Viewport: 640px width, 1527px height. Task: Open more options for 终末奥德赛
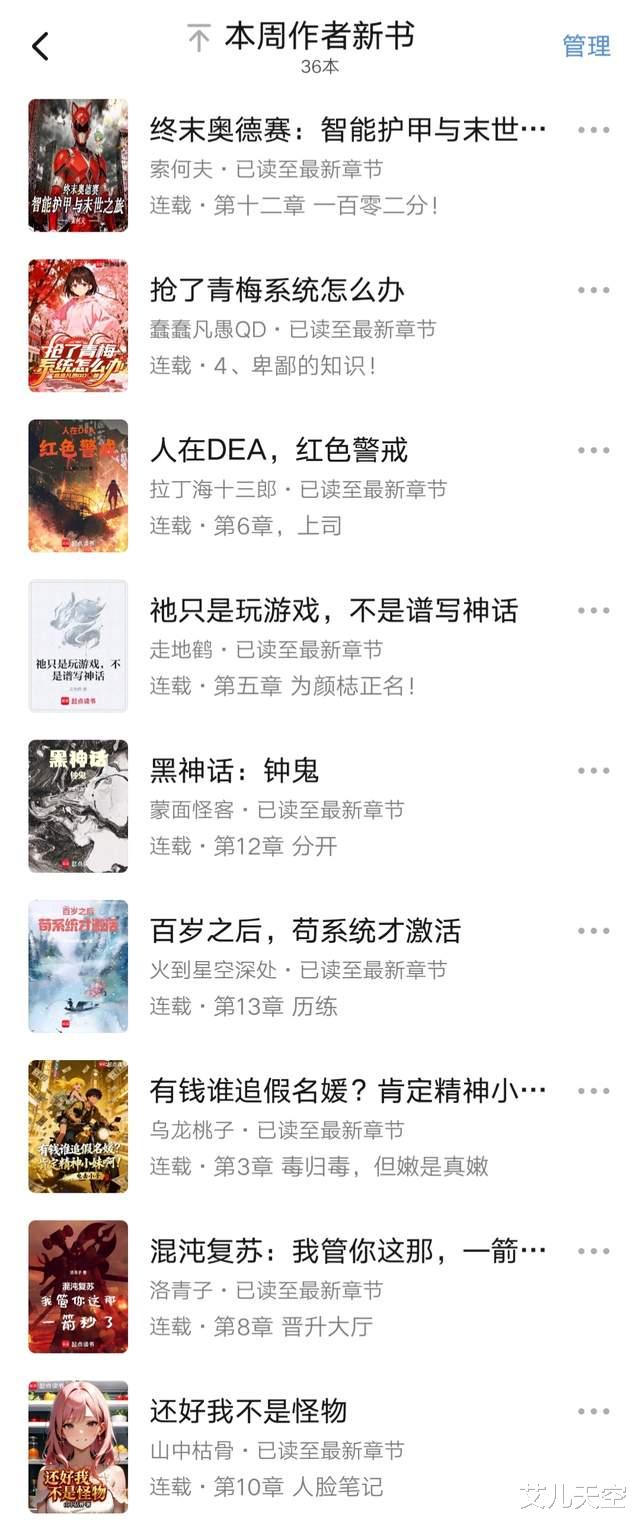coord(593,130)
